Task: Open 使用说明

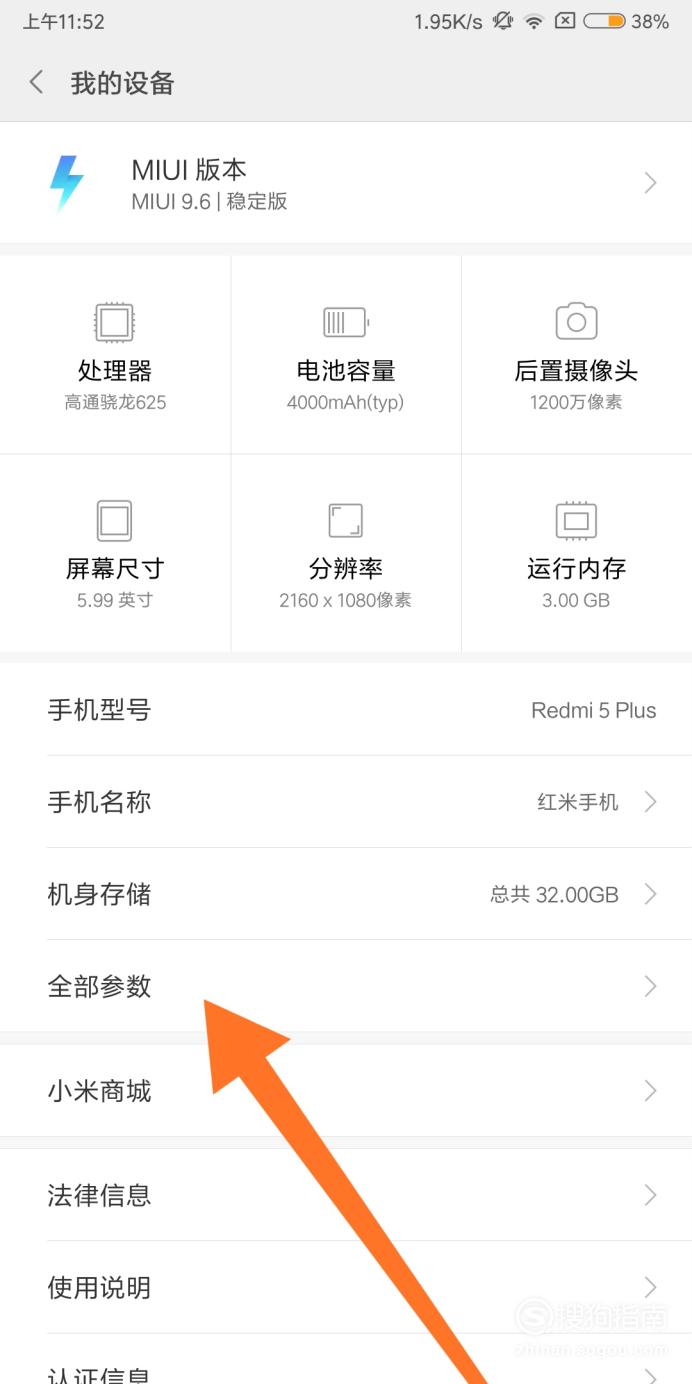Action: pos(346,1287)
